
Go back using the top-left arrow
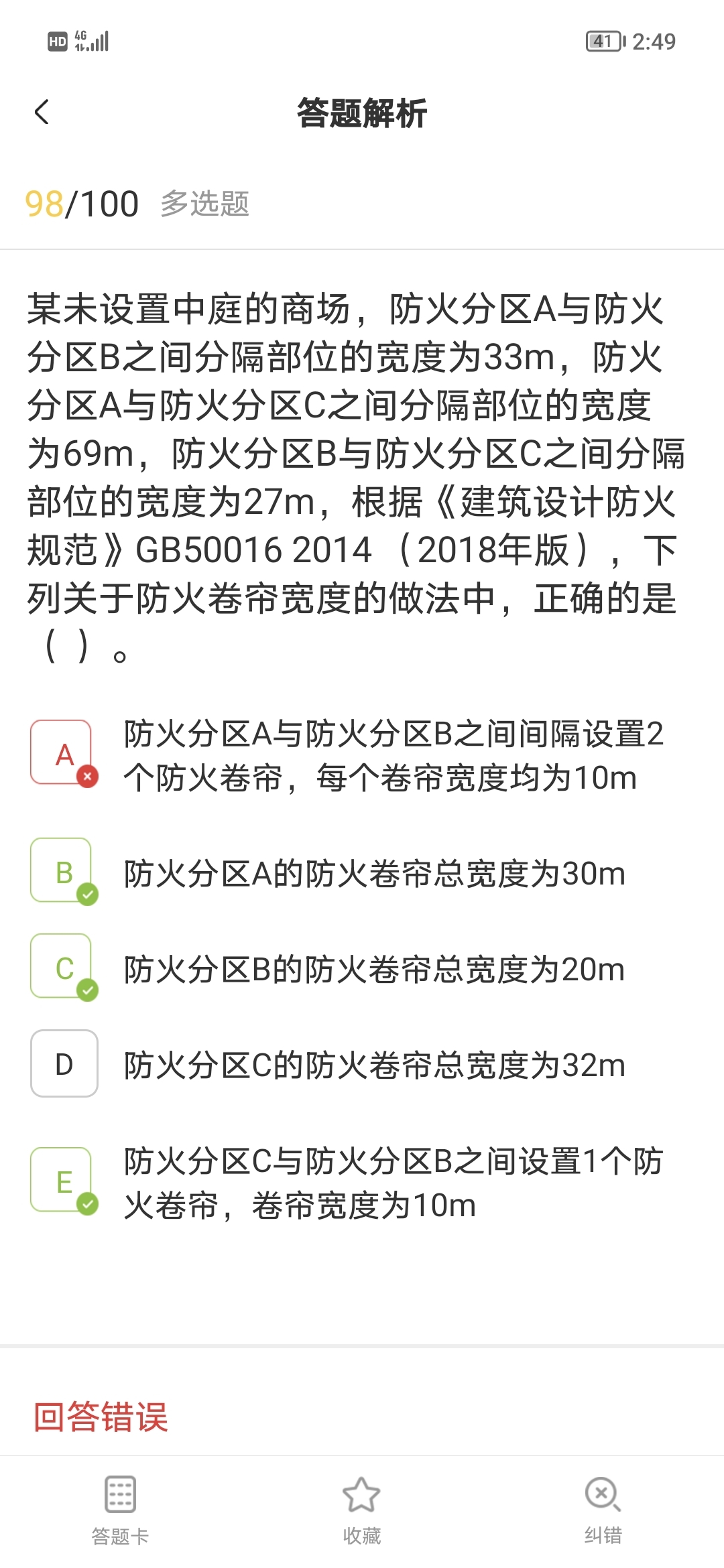click(x=42, y=112)
